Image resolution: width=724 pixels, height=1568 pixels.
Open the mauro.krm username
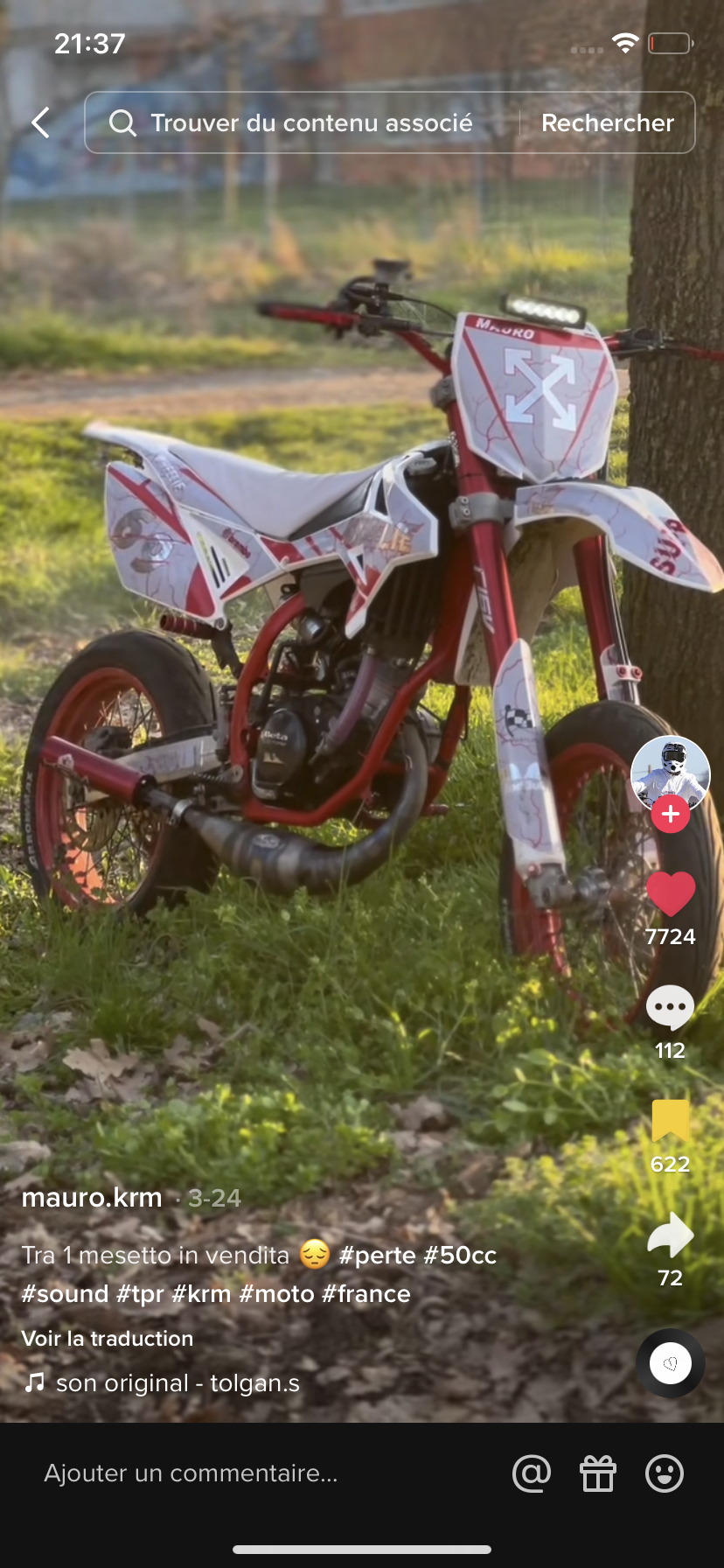(x=92, y=1197)
